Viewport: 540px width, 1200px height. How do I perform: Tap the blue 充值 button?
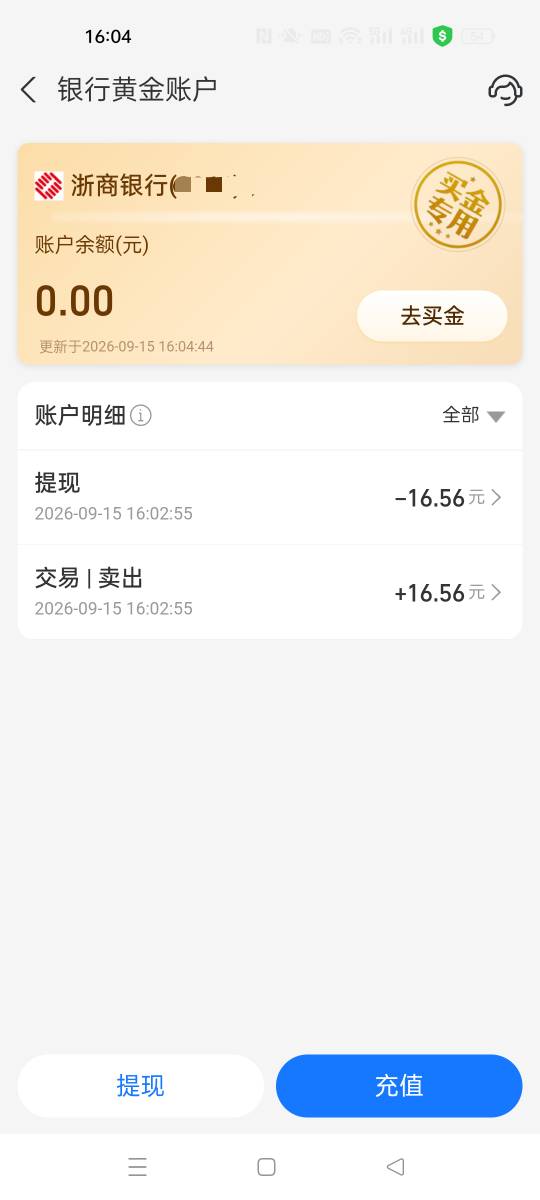click(x=399, y=1086)
